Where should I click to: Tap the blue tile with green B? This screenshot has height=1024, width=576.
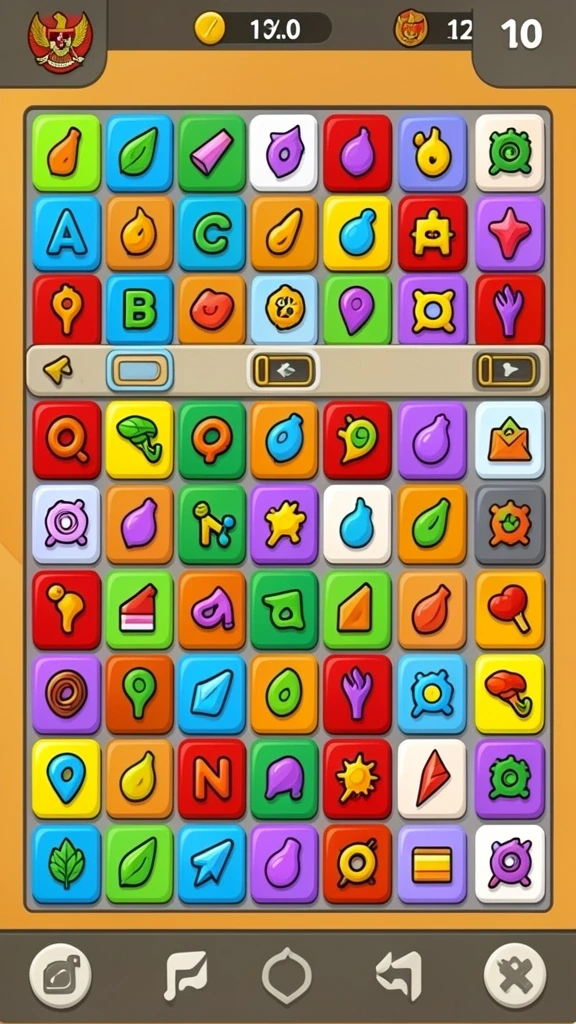pyautogui.click(x=139, y=310)
